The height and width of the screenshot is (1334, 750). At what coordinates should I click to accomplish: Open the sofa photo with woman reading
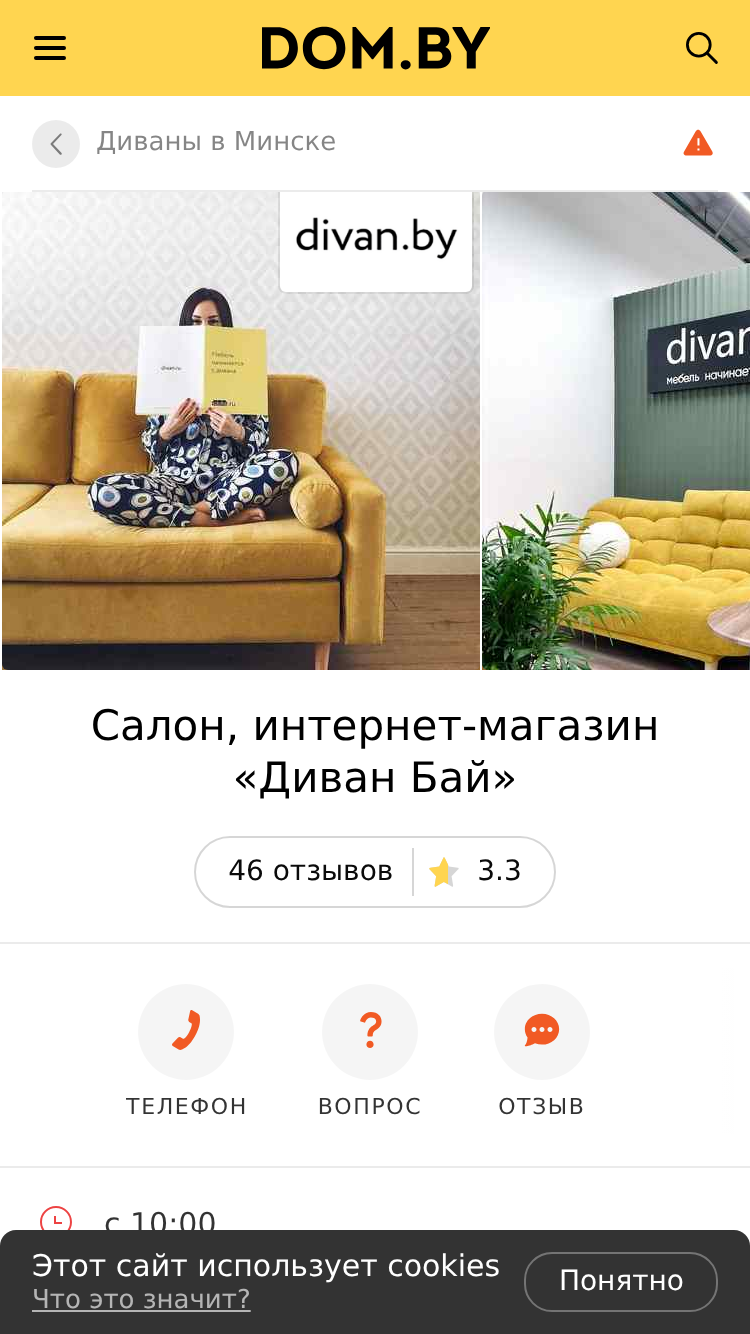(x=241, y=431)
